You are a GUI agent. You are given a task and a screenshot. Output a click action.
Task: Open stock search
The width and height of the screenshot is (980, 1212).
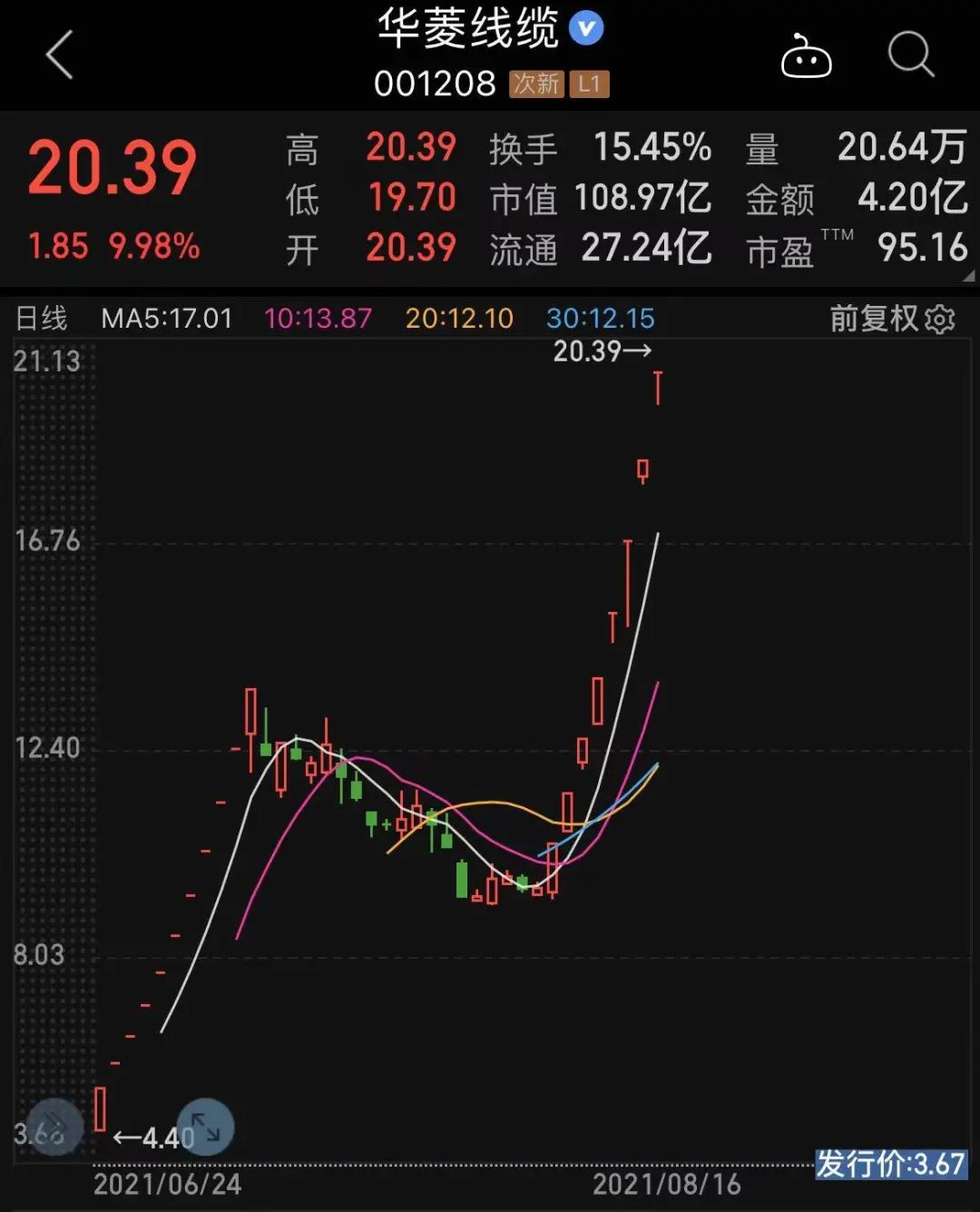pyautogui.click(x=910, y=54)
